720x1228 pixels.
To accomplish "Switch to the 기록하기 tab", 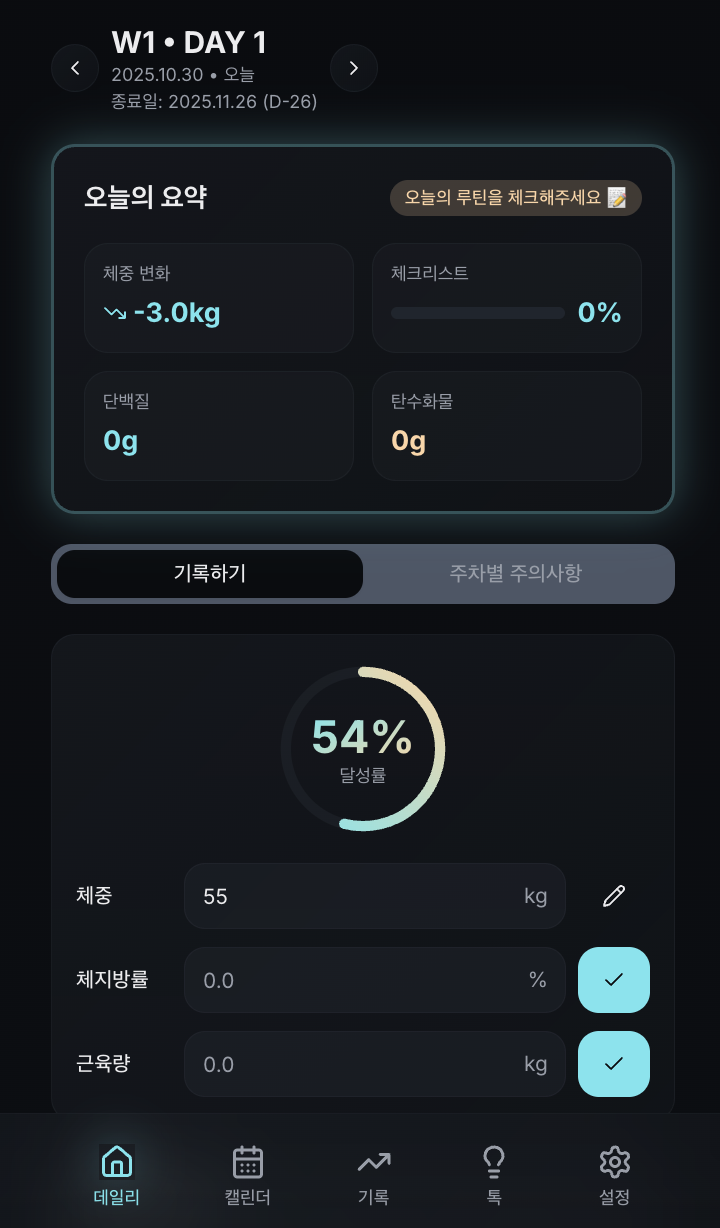I will point(209,574).
